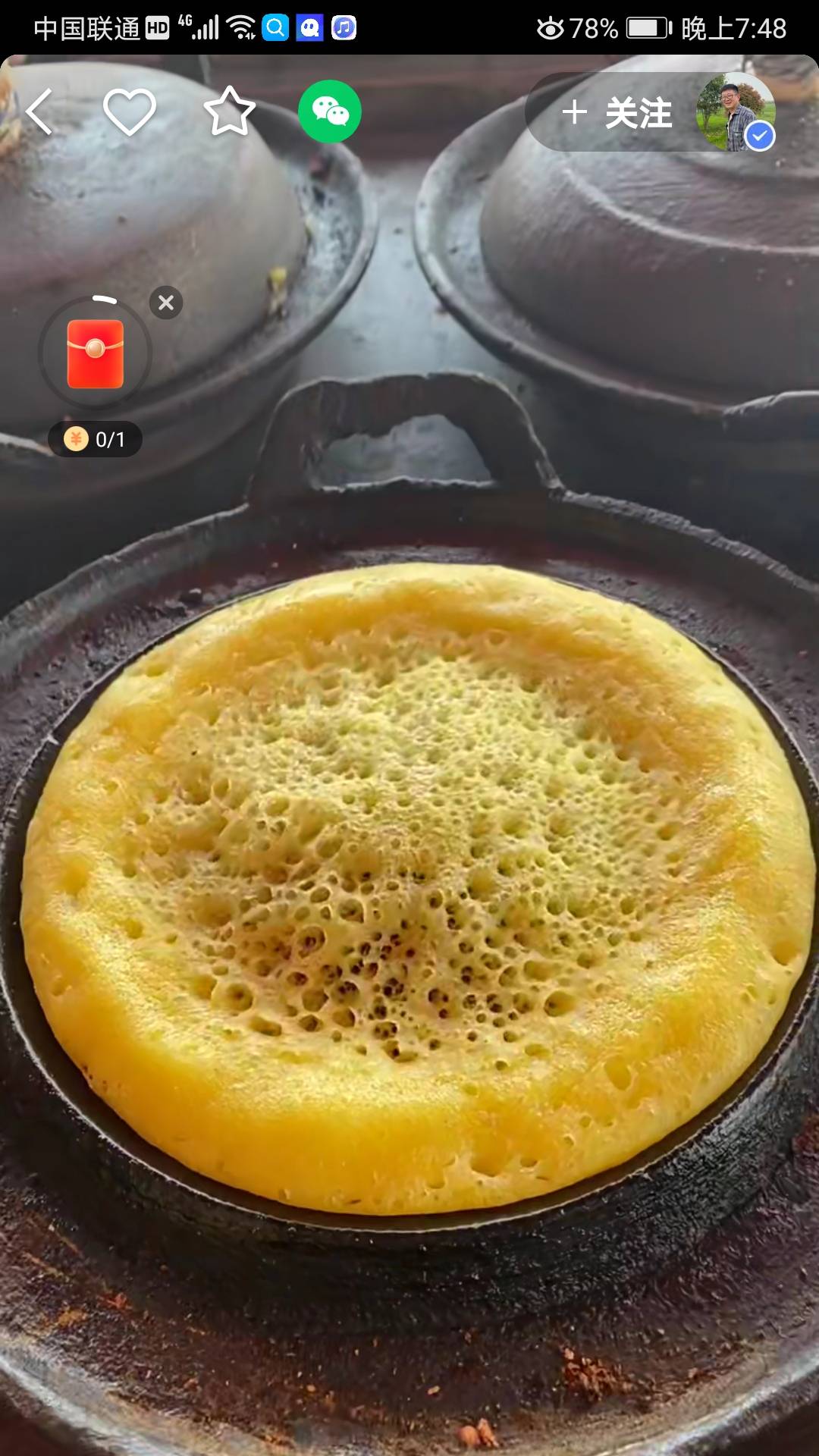Favorite this video with the star icon
This screenshot has width=819, height=1456.
(x=230, y=111)
